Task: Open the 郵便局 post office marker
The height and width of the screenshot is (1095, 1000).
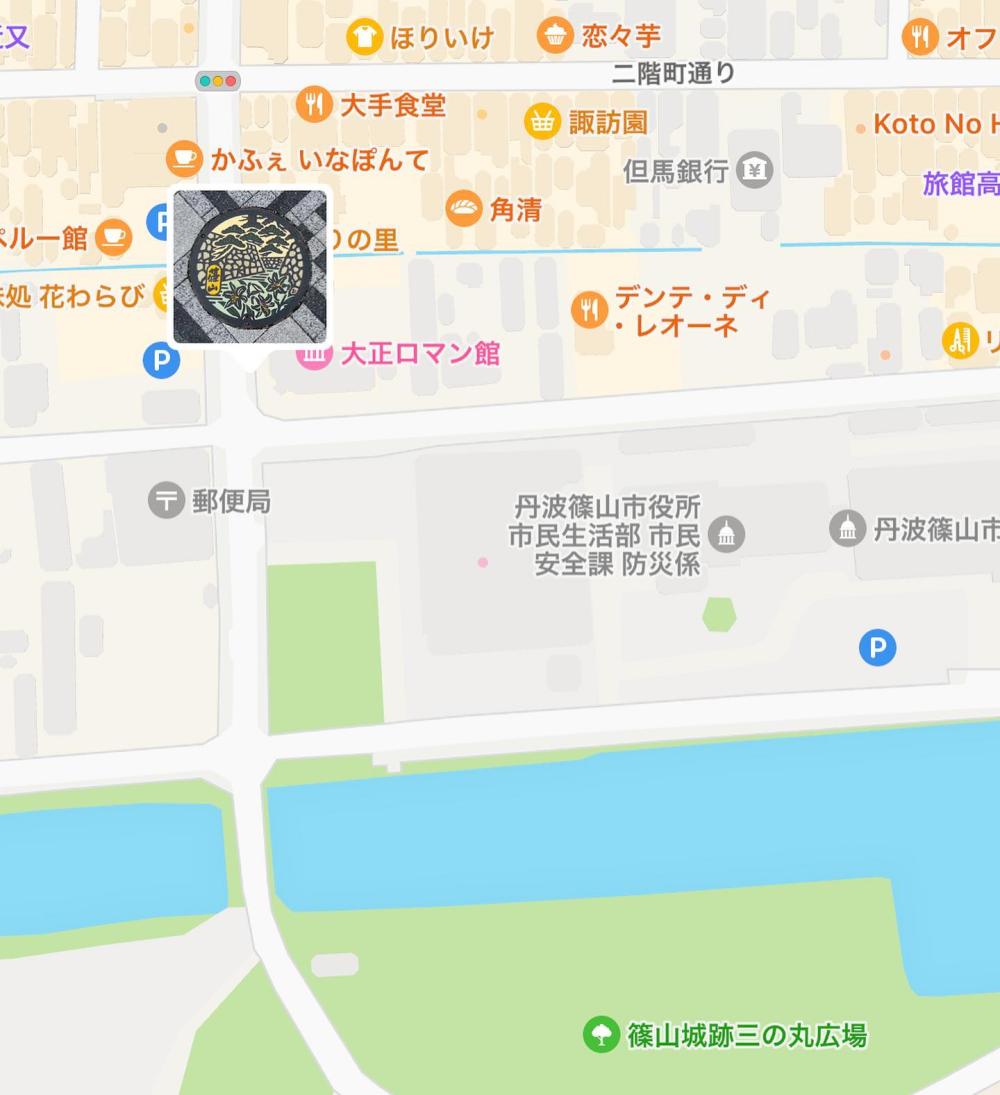Action: [x=166, y=500]
